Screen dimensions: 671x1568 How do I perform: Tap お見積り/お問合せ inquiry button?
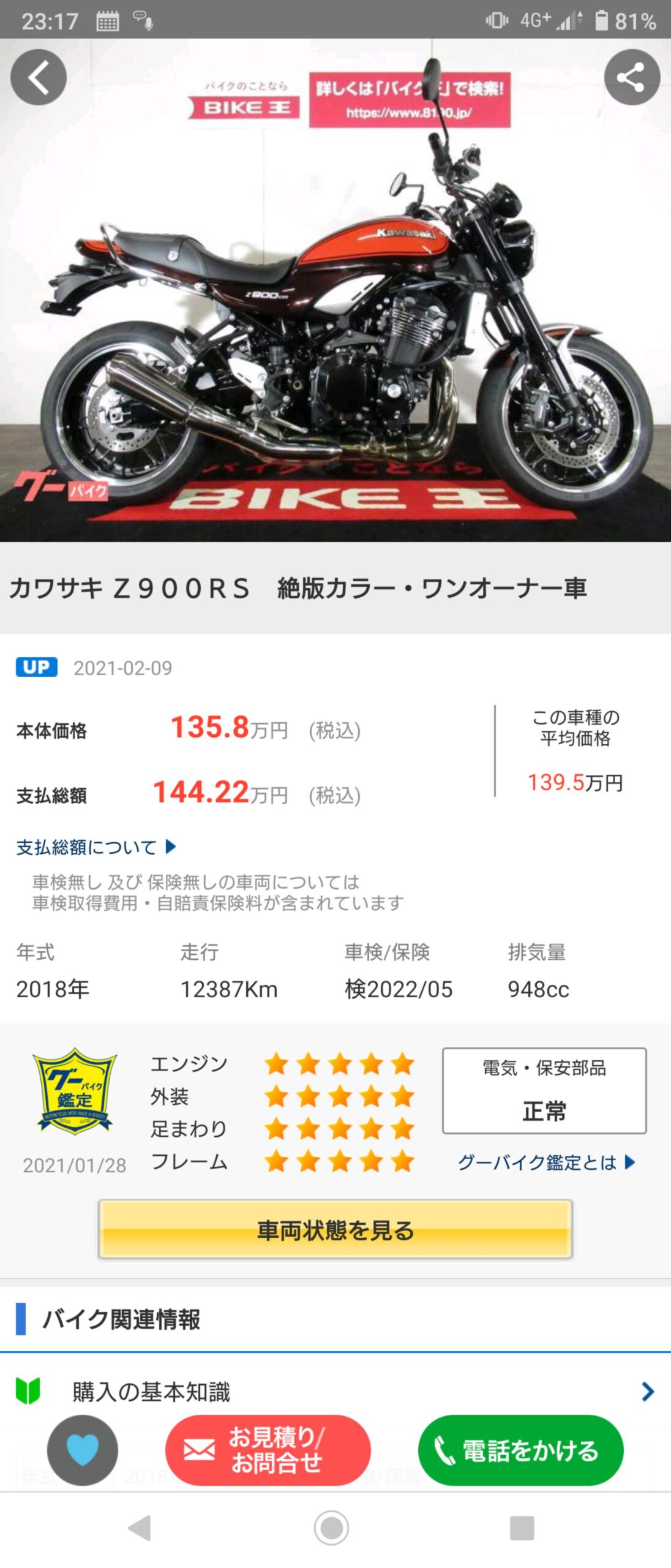268,1450
